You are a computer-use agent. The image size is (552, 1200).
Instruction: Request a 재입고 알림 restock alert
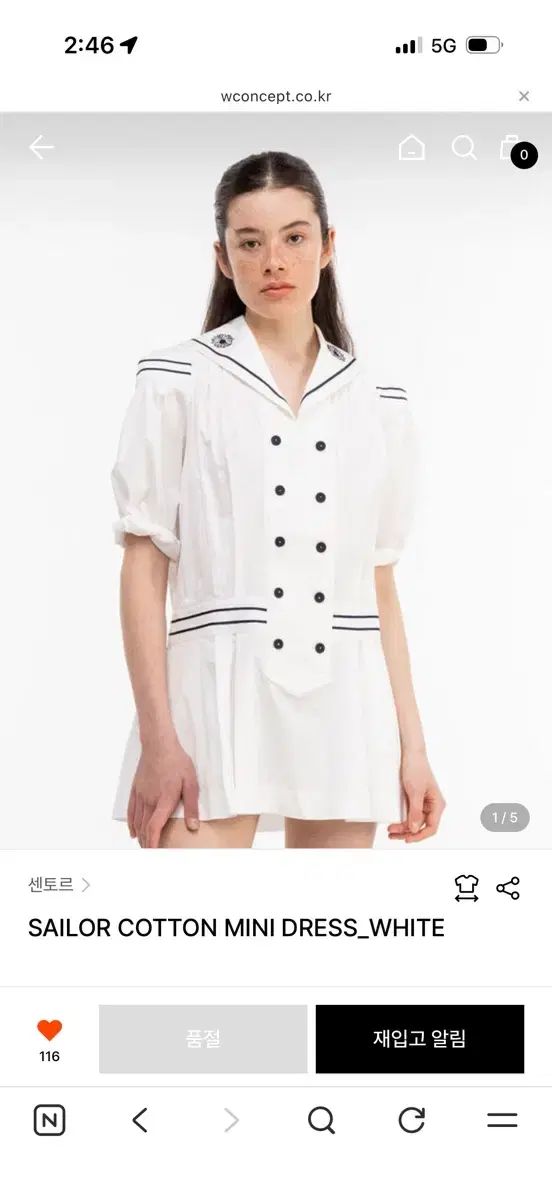coord(420,1039)
